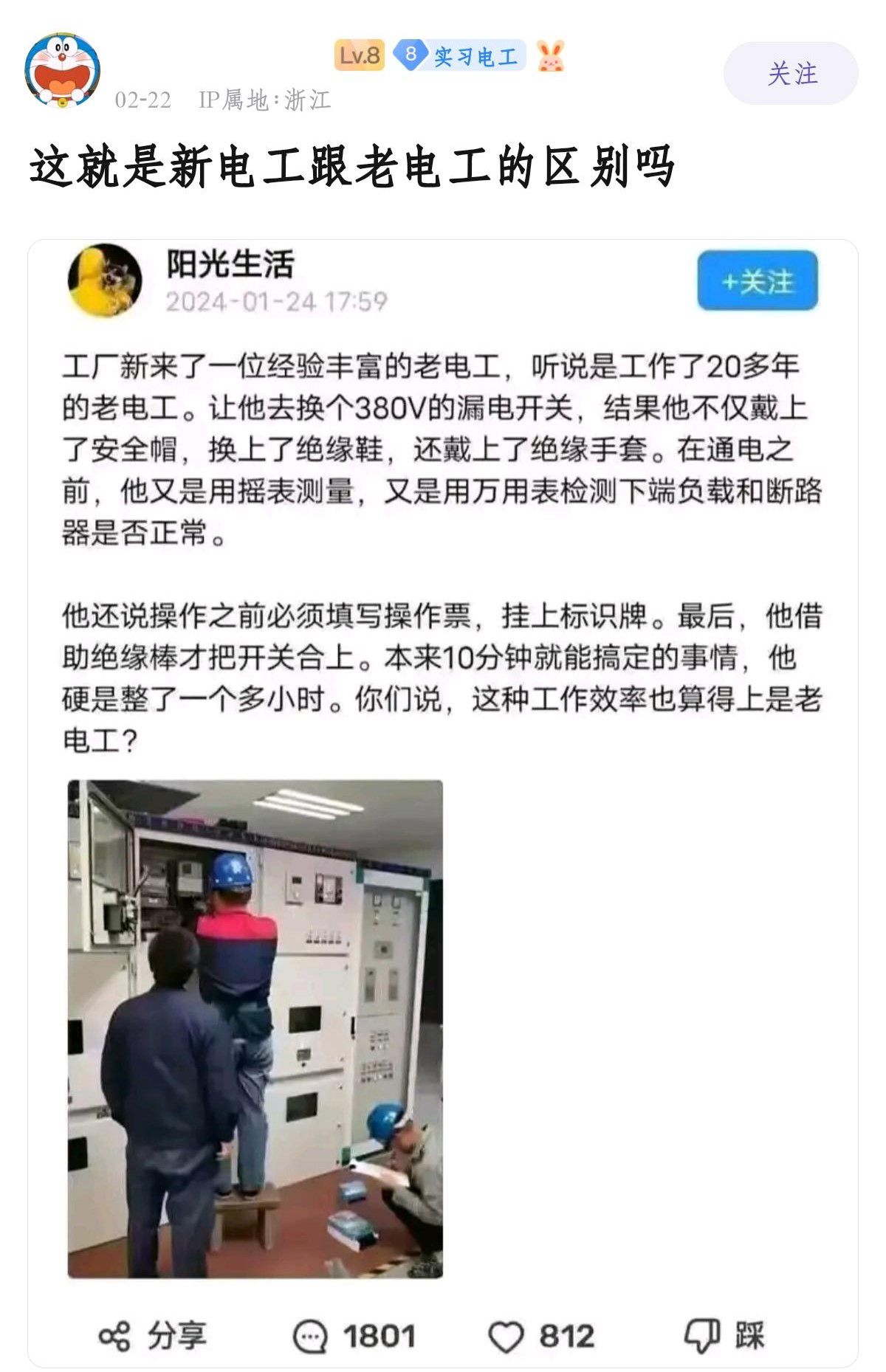Follow the post author
This screenshot has width=886, height=1372.
[x=791, y=73]
